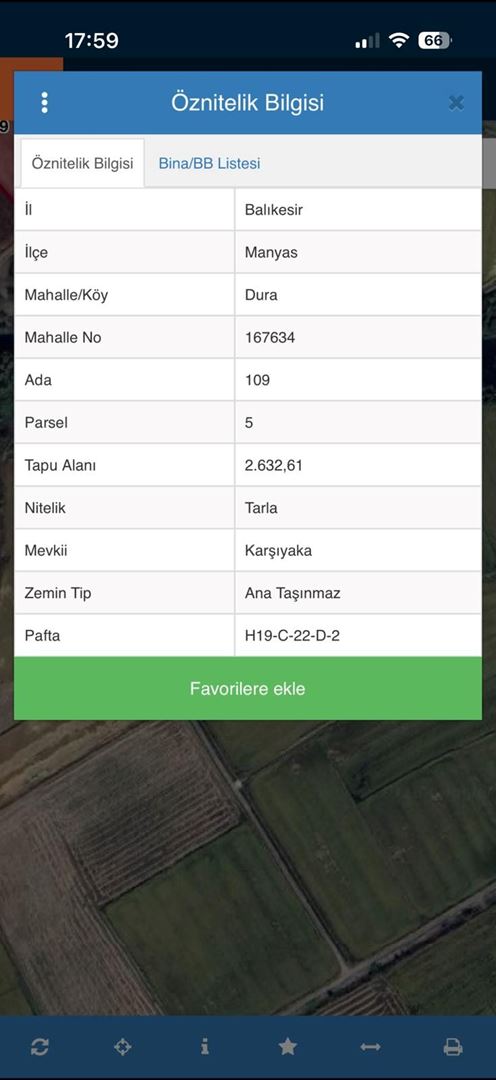Tap the double-arrow measure icon
This screenshot has height=1080, width=496.
(370, 1047)
